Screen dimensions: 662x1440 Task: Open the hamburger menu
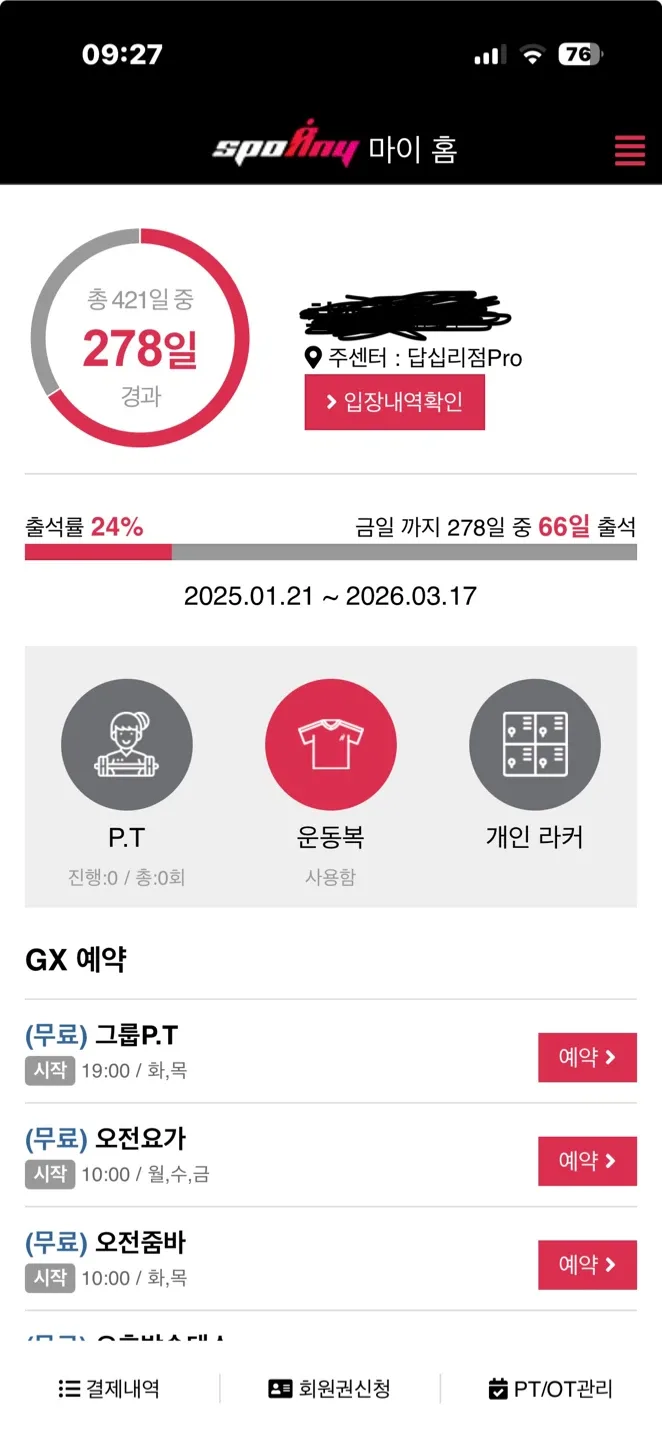click(629, 150)
